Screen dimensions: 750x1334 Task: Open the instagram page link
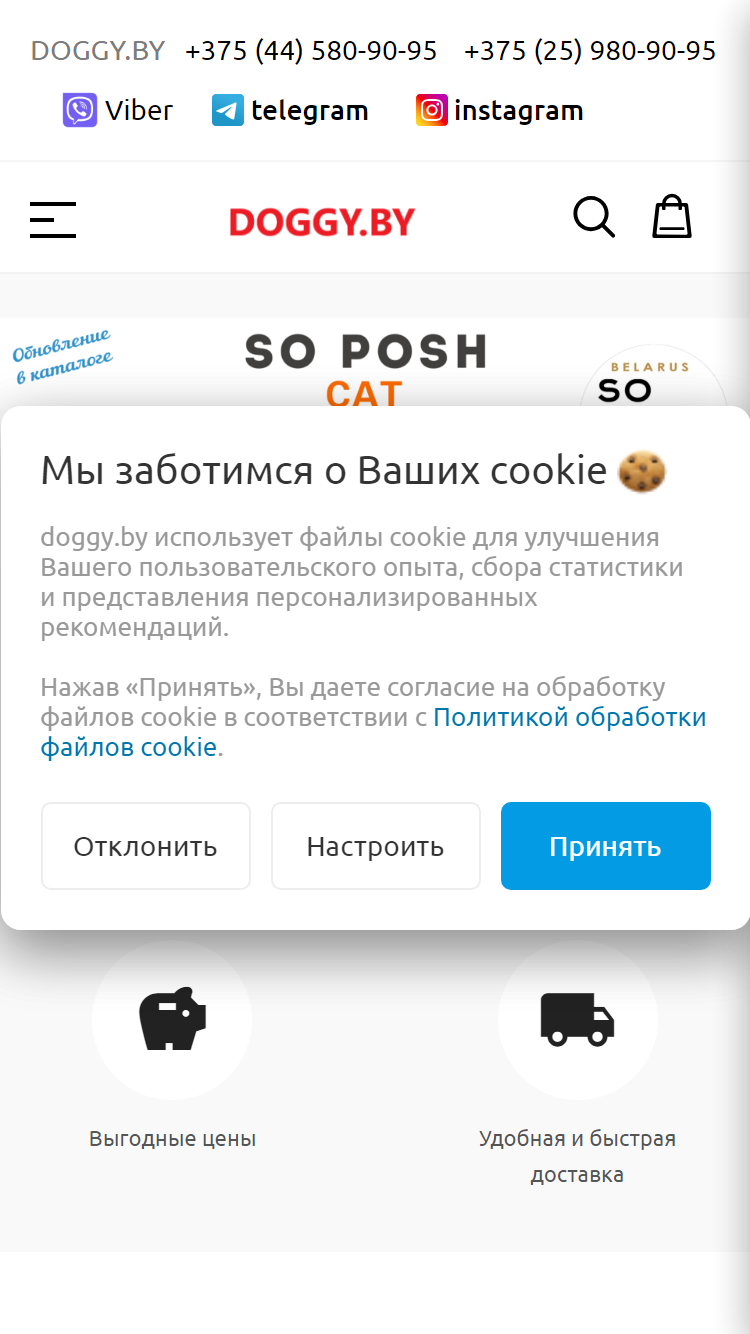pyautogui.click(x=499, y=110)
